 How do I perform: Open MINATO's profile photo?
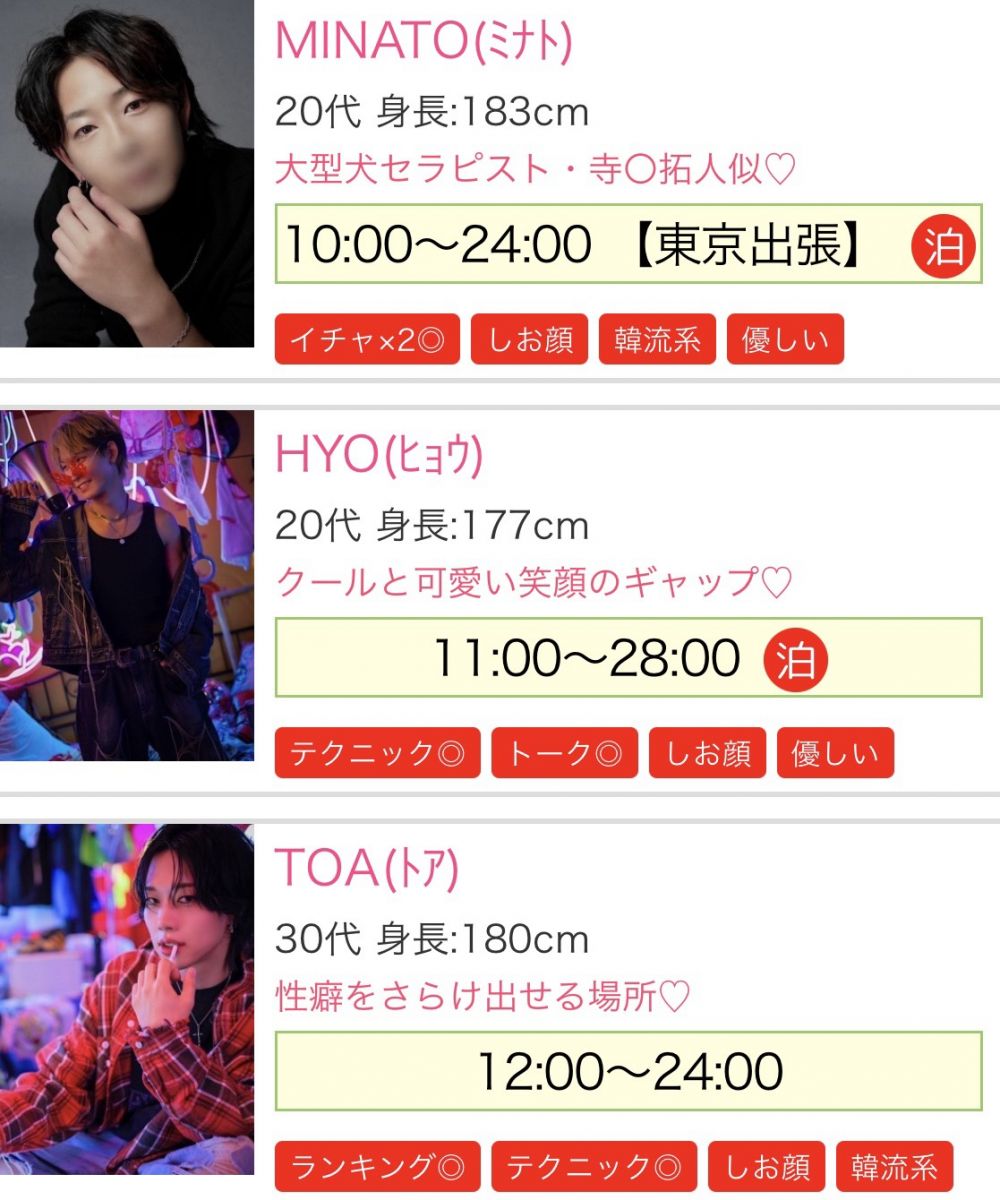tap(127, 174)
